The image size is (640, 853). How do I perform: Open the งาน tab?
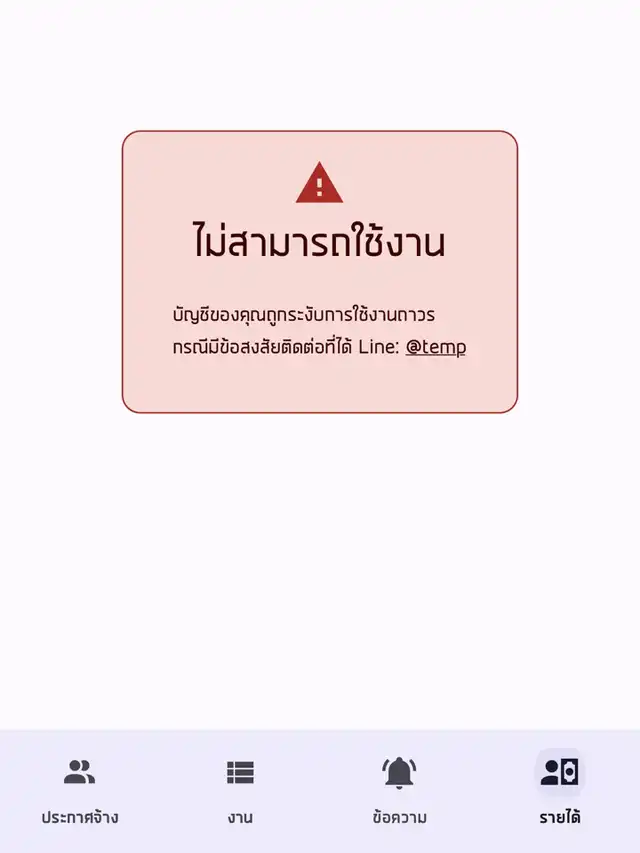(x=240, y=790)
